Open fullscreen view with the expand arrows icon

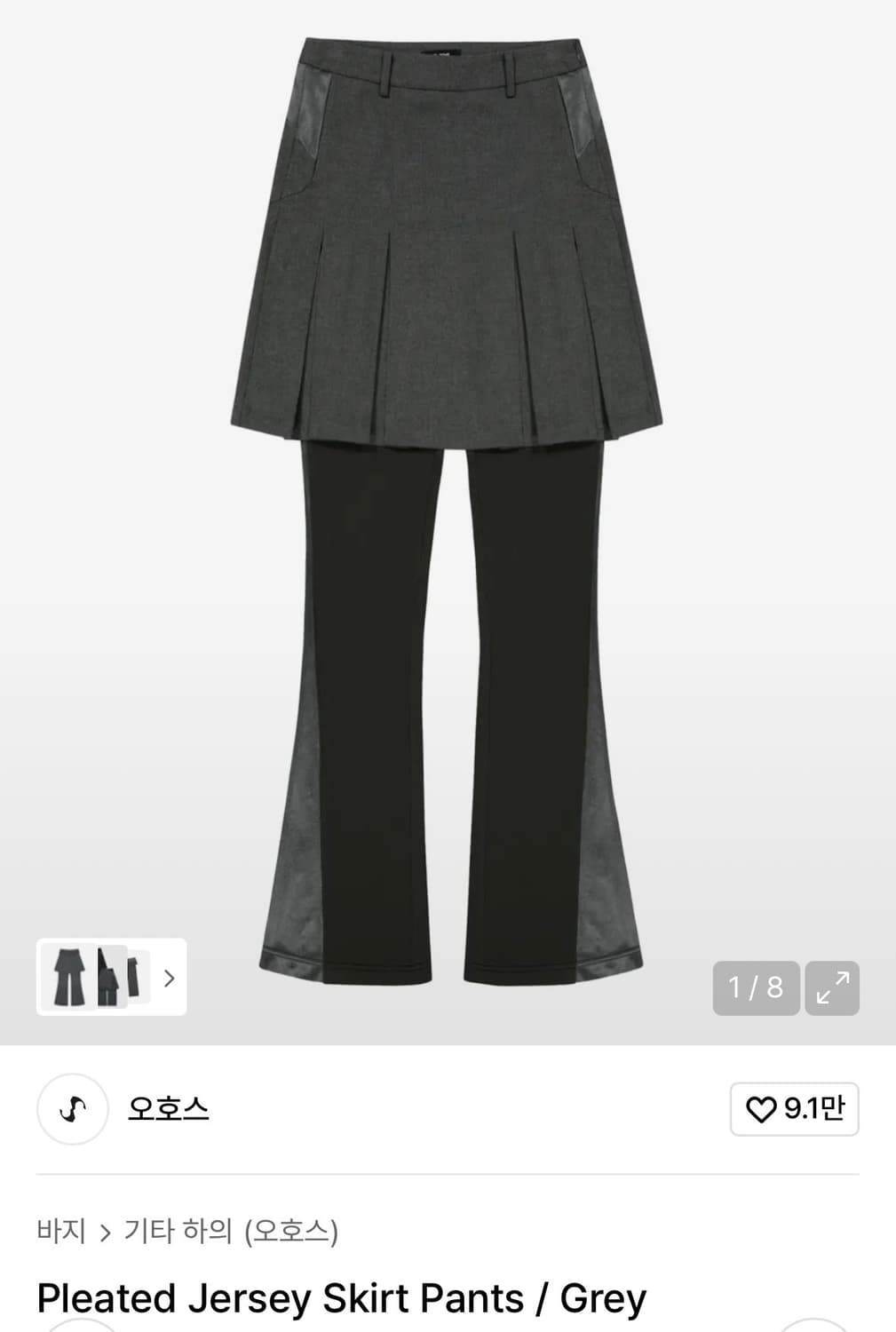pyautogui.click(x=831, y=988)
